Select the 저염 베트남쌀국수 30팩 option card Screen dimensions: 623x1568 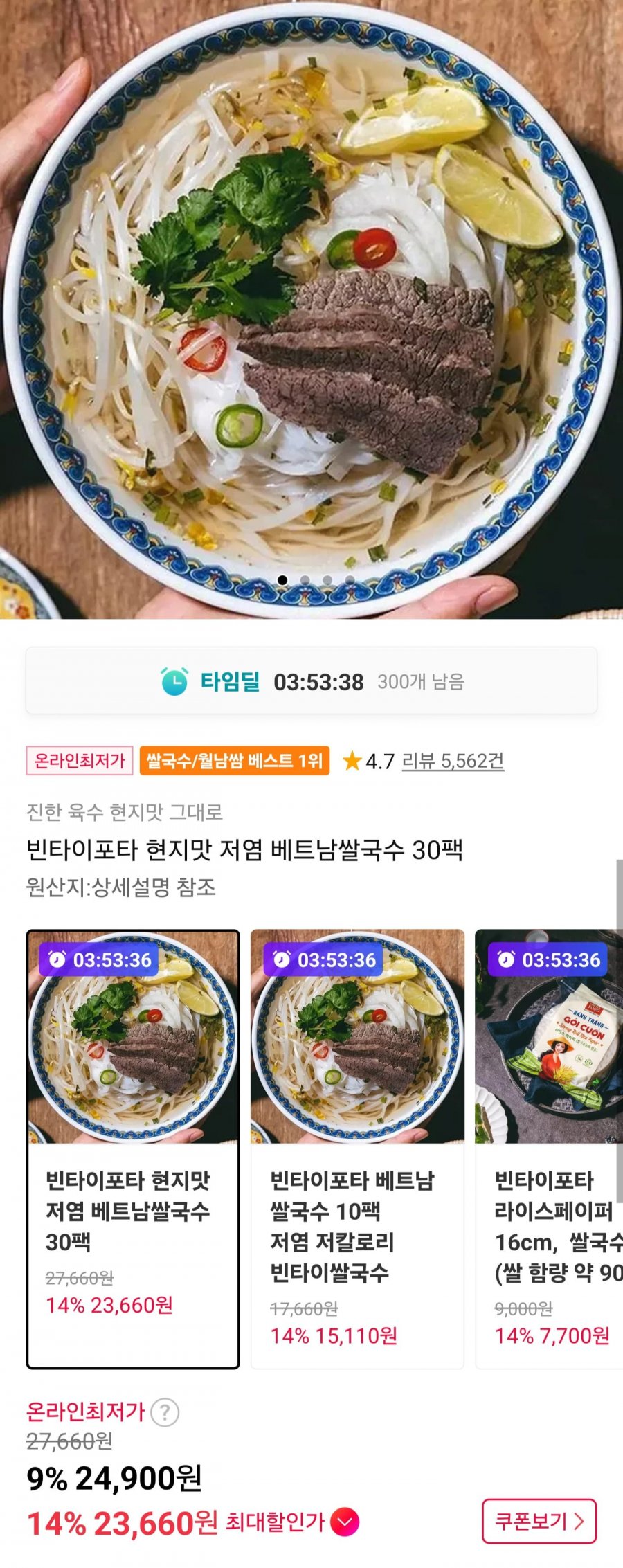[133, 1148]
